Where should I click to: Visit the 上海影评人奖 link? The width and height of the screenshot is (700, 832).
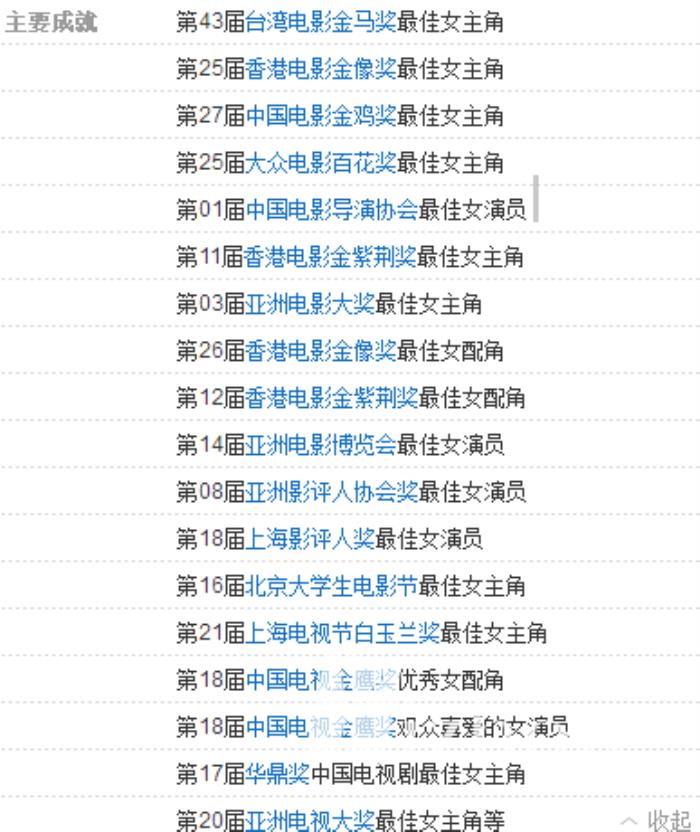[x=310, y=540]
